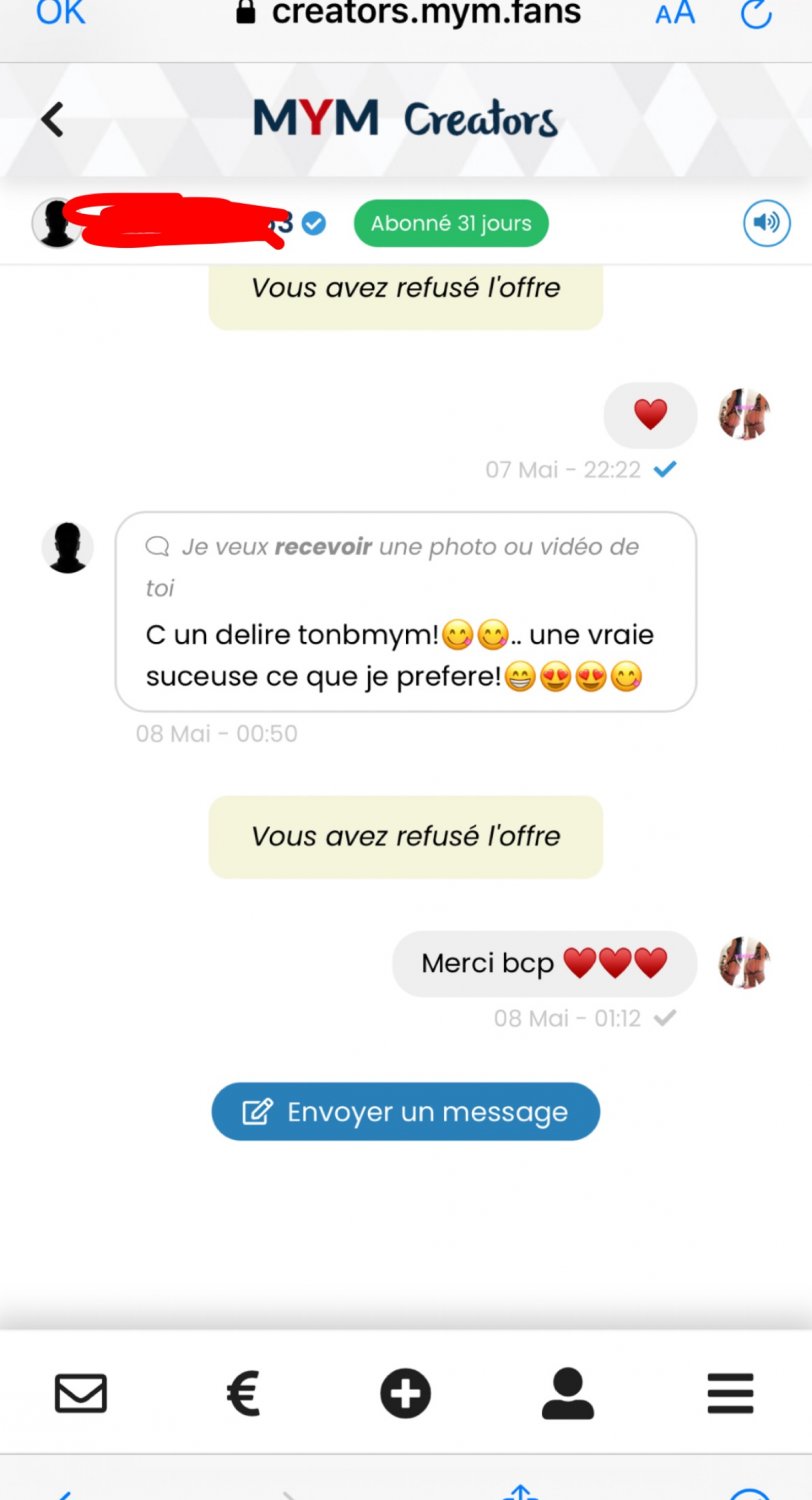The width and height of the screenshot is (812, 1500).
Task: Open the euro earnings tab
Action: [x=243, y=1393]
